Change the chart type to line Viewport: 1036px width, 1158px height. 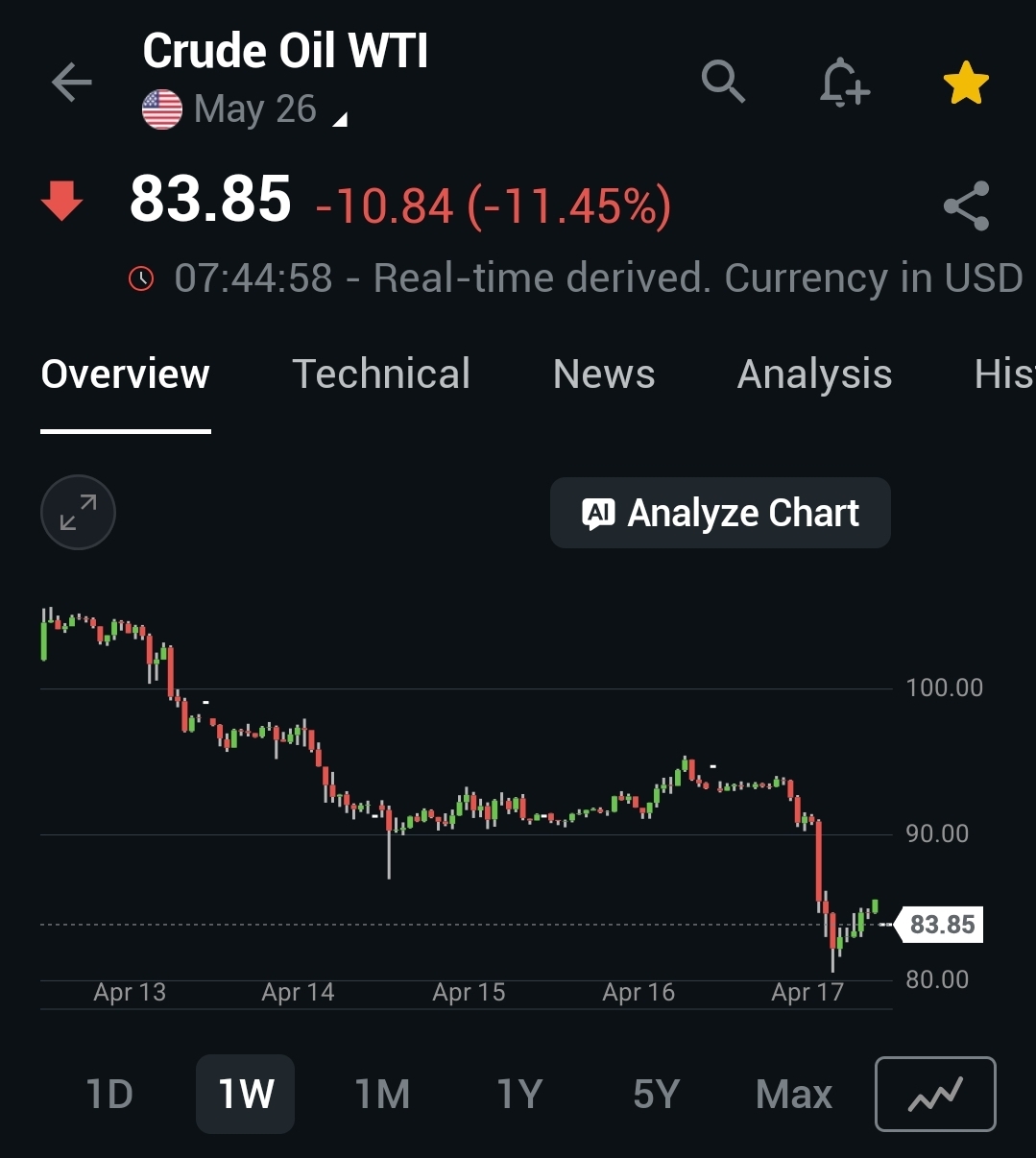coord(935,1095)
